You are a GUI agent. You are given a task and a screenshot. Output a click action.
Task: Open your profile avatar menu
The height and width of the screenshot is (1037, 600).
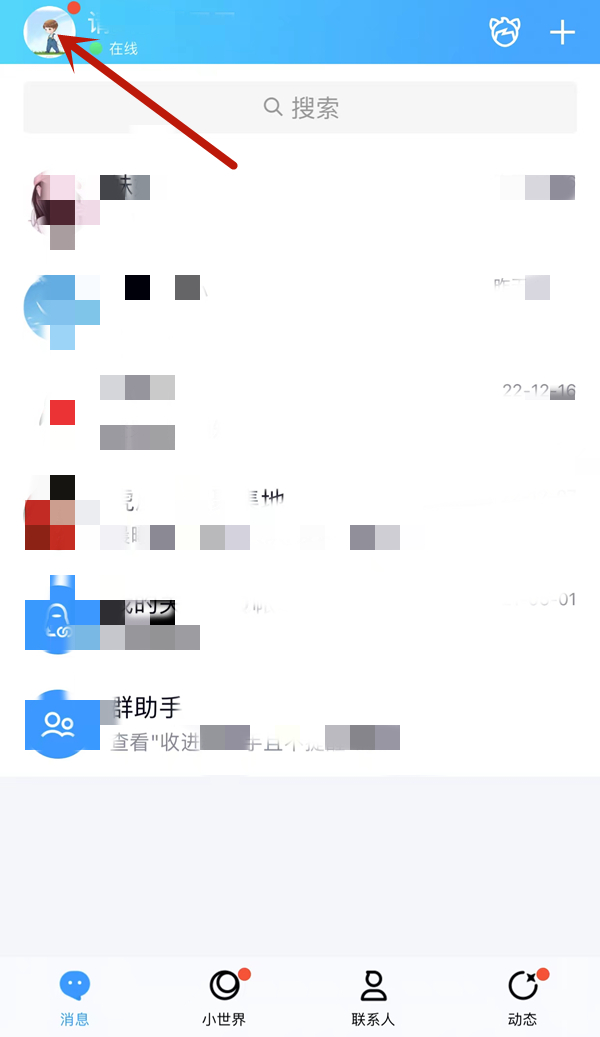click(49, 32)
